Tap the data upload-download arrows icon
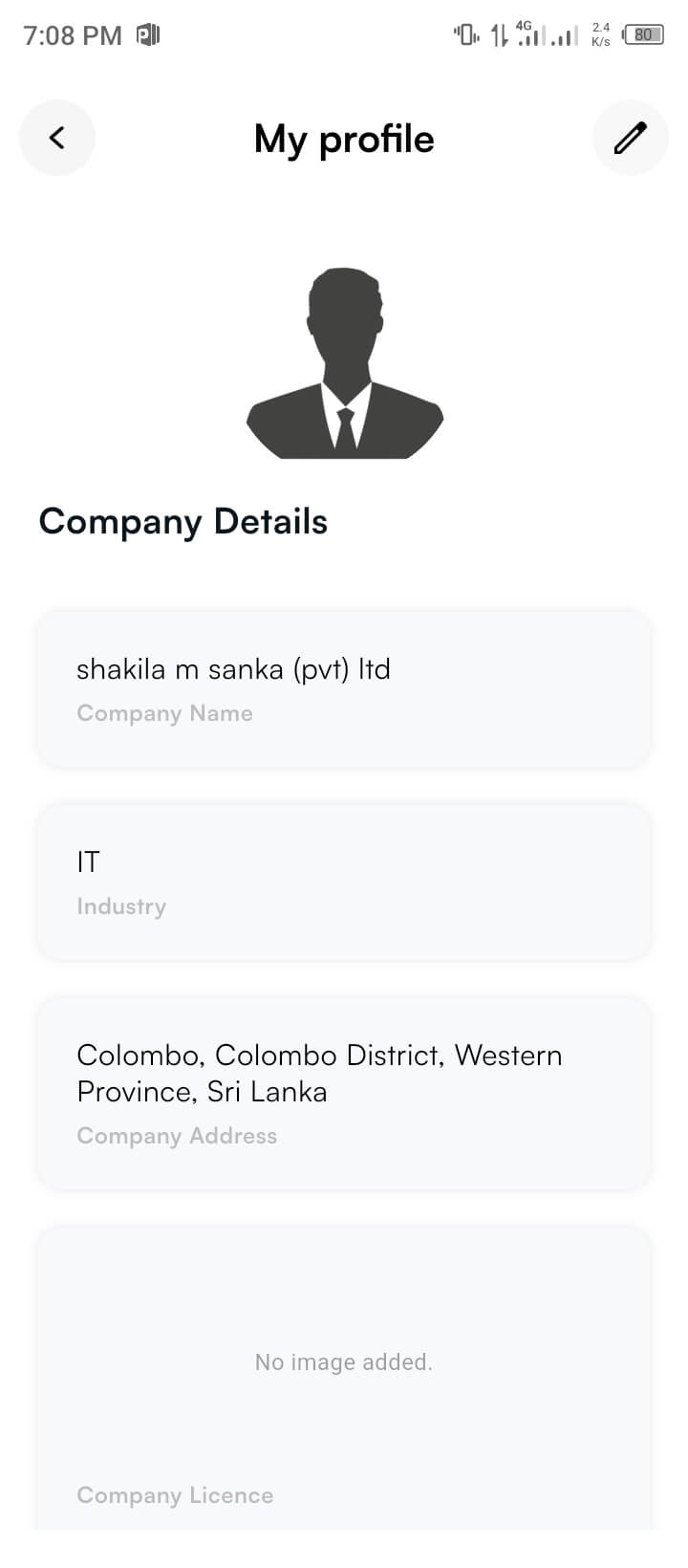This screenshot has width=688, height=1568. click(498, 34)
